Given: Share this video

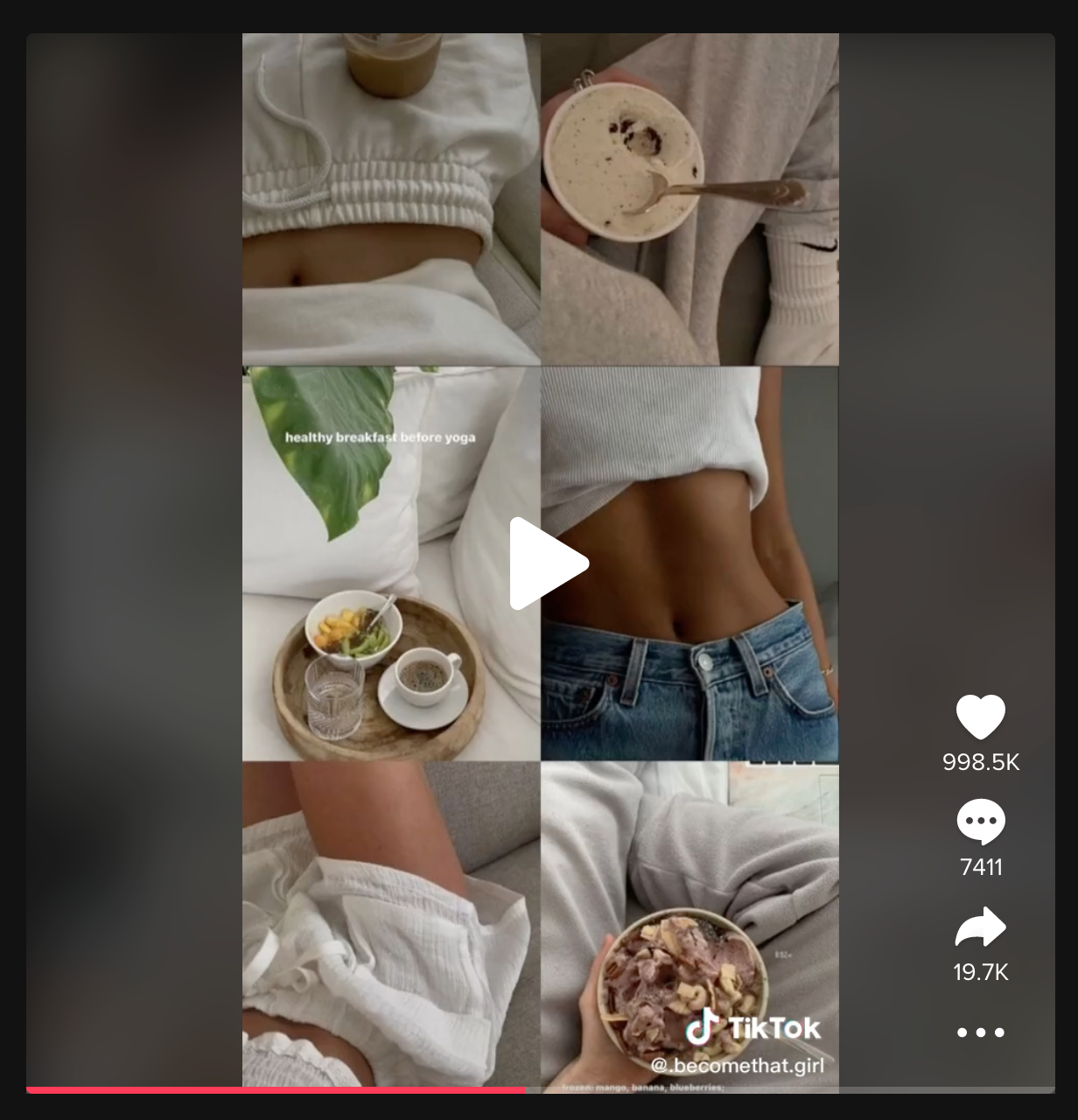Looking at the screenshot, I should point(980,927).
